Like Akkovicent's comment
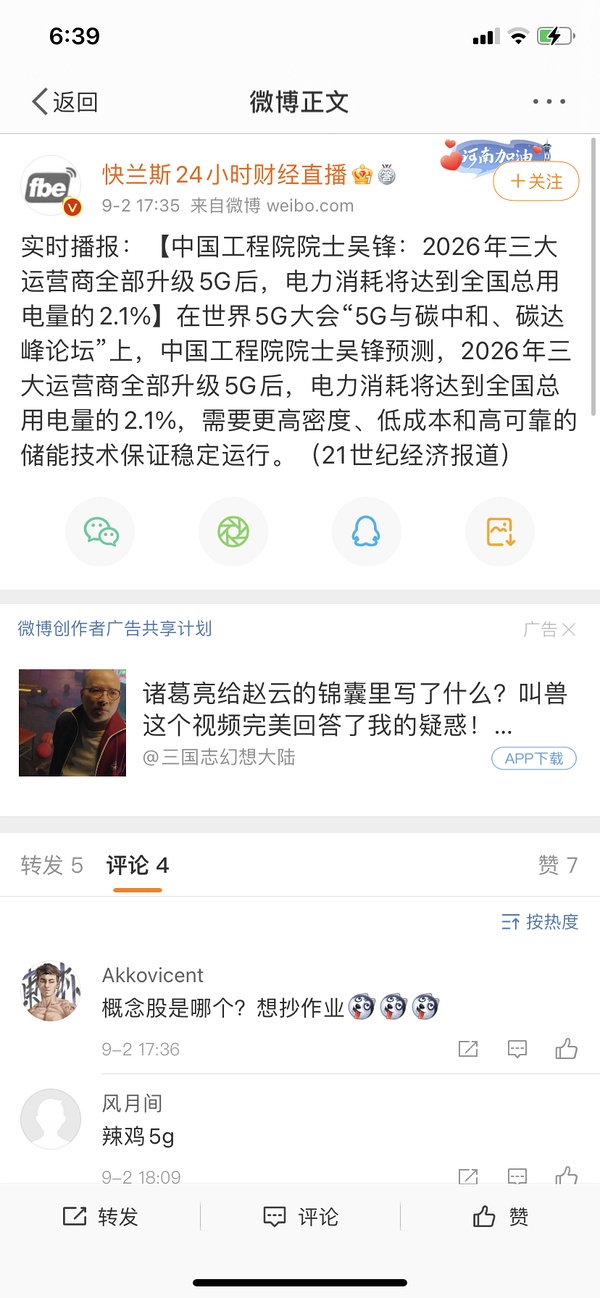This screenshot has width=600, height=1298. tap(566, 1048)
